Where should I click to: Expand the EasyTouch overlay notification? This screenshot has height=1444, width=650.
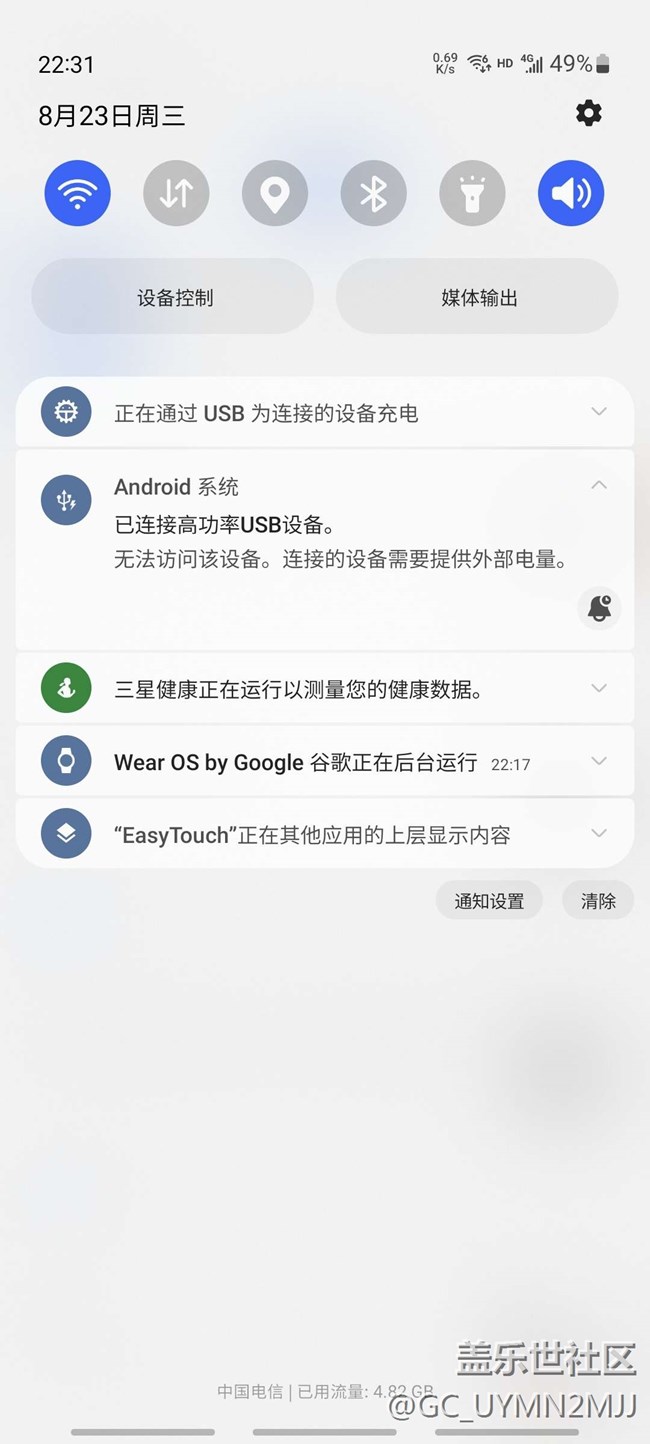coord(598,834)
